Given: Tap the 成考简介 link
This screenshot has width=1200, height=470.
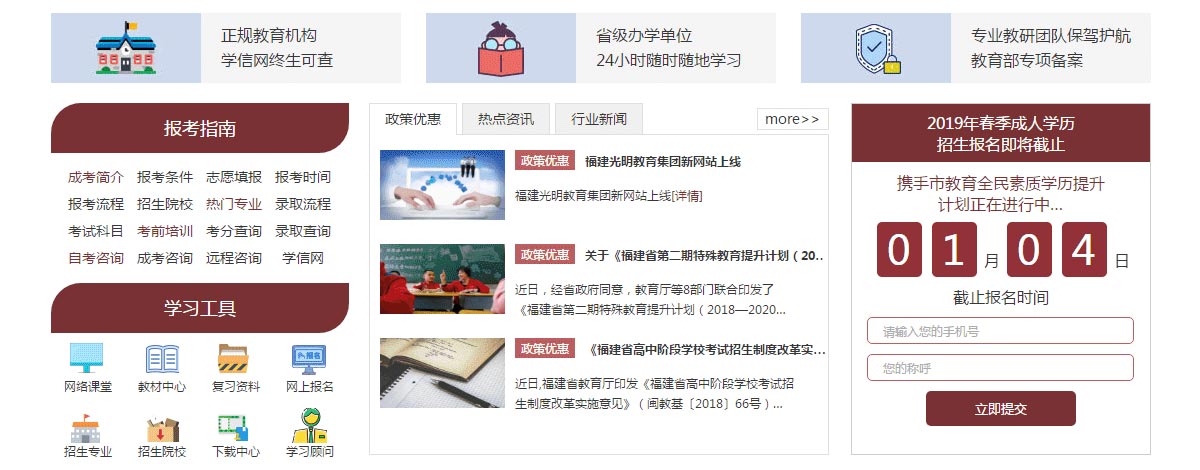Looking at the screenshot, I should [x=96, y=177].
